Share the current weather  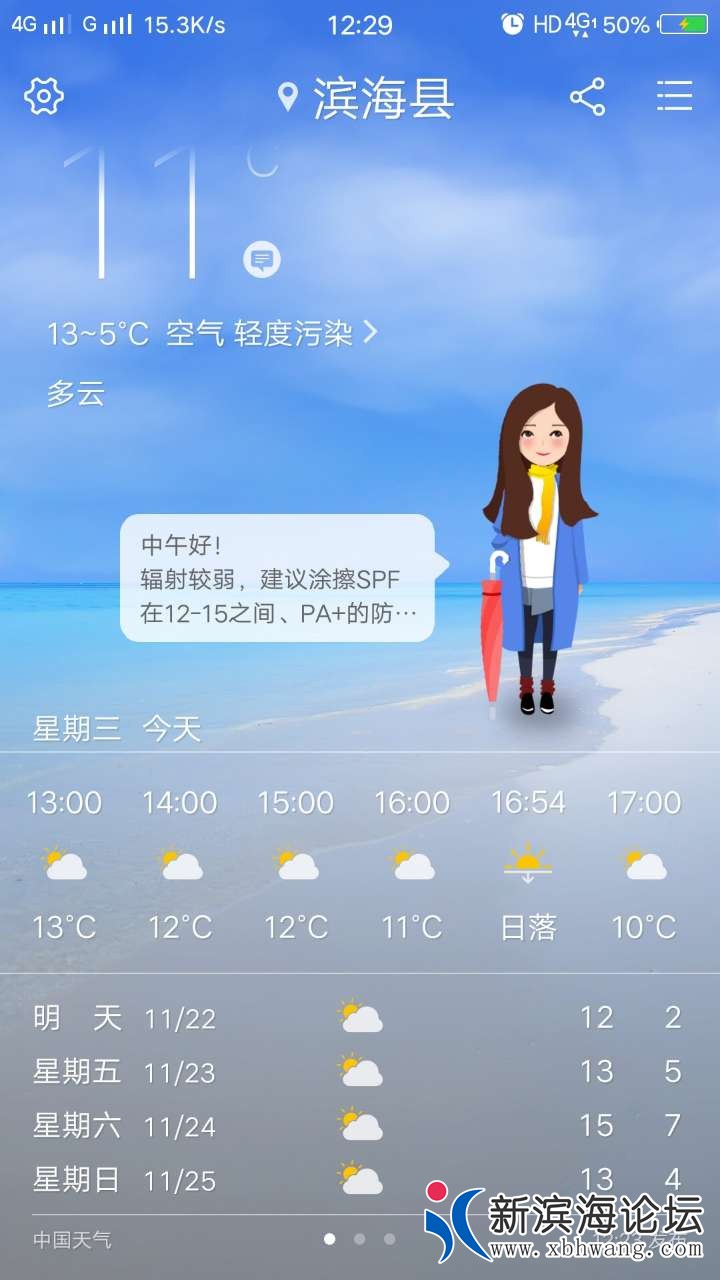(588, 97)
